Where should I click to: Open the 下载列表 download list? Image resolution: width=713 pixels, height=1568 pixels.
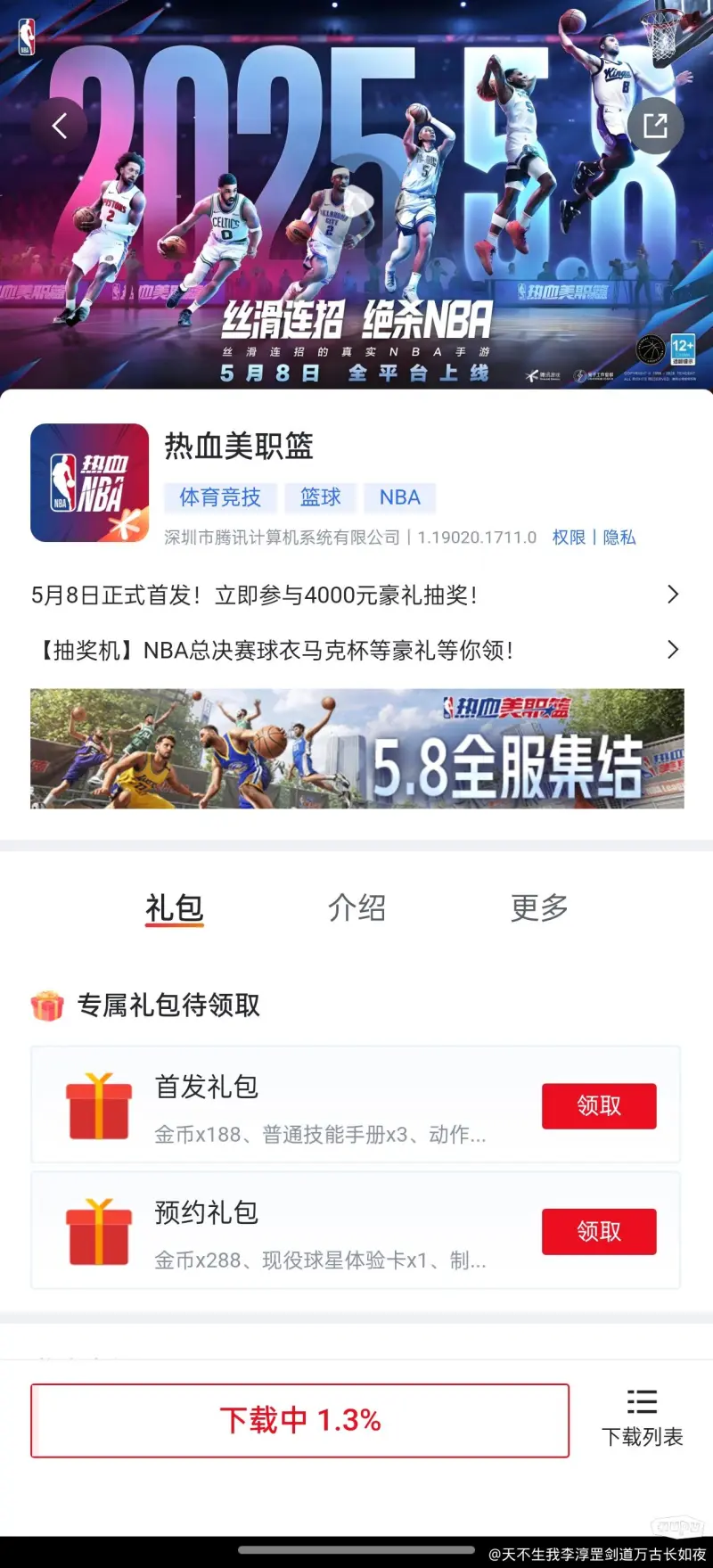click(x=642, y=1419)
